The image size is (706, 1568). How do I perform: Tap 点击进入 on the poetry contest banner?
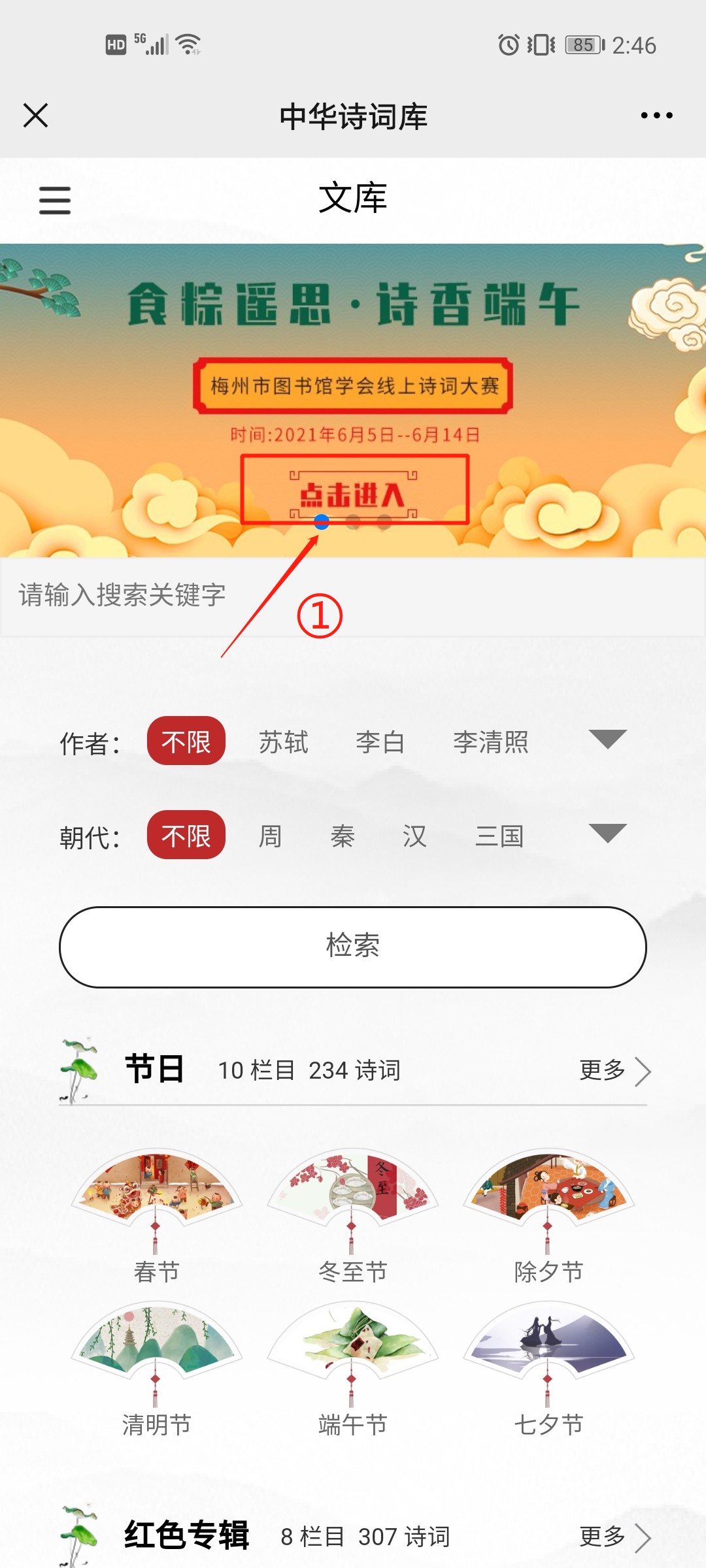(x=354, y=490)
